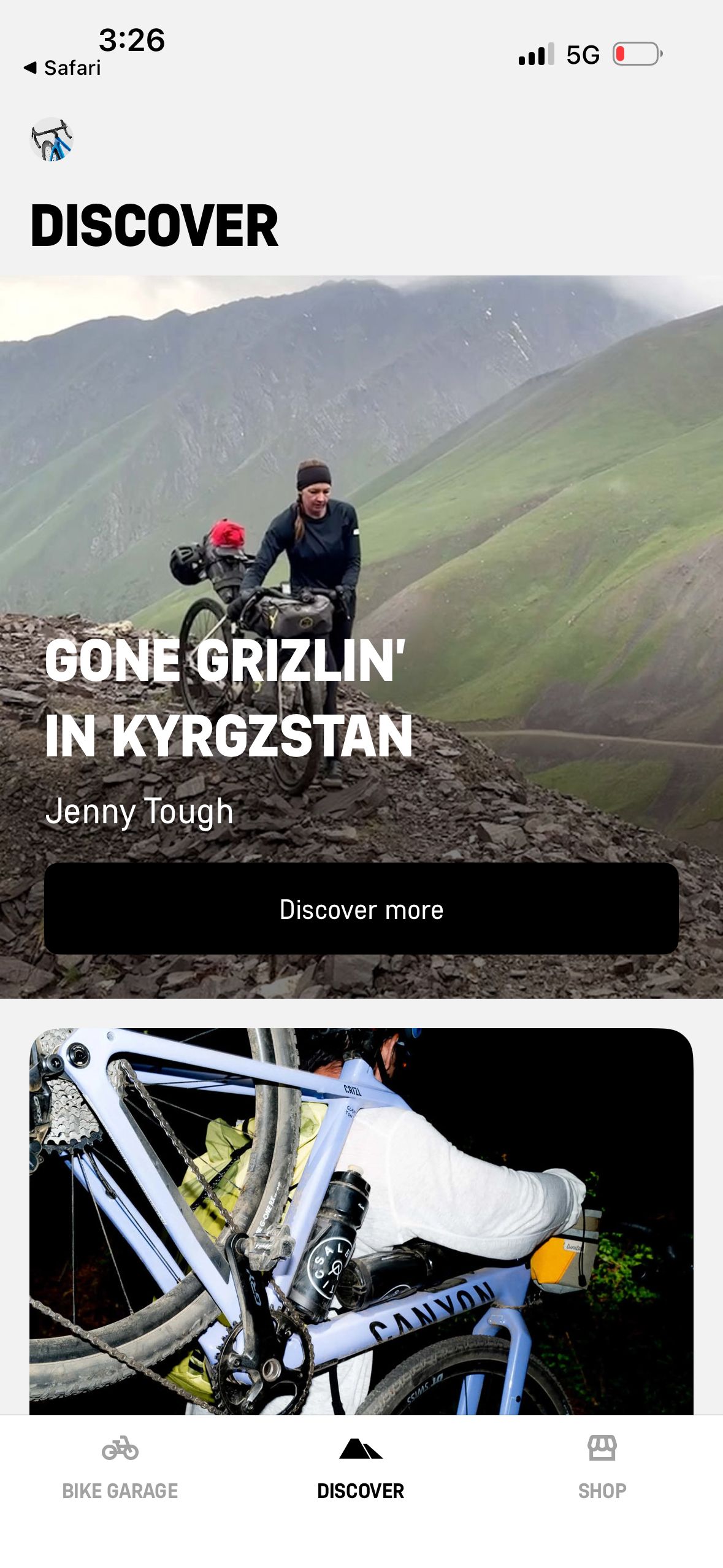723x1568 pixels.
Task: Select the Discover tab
Action: pos(361,1467)
